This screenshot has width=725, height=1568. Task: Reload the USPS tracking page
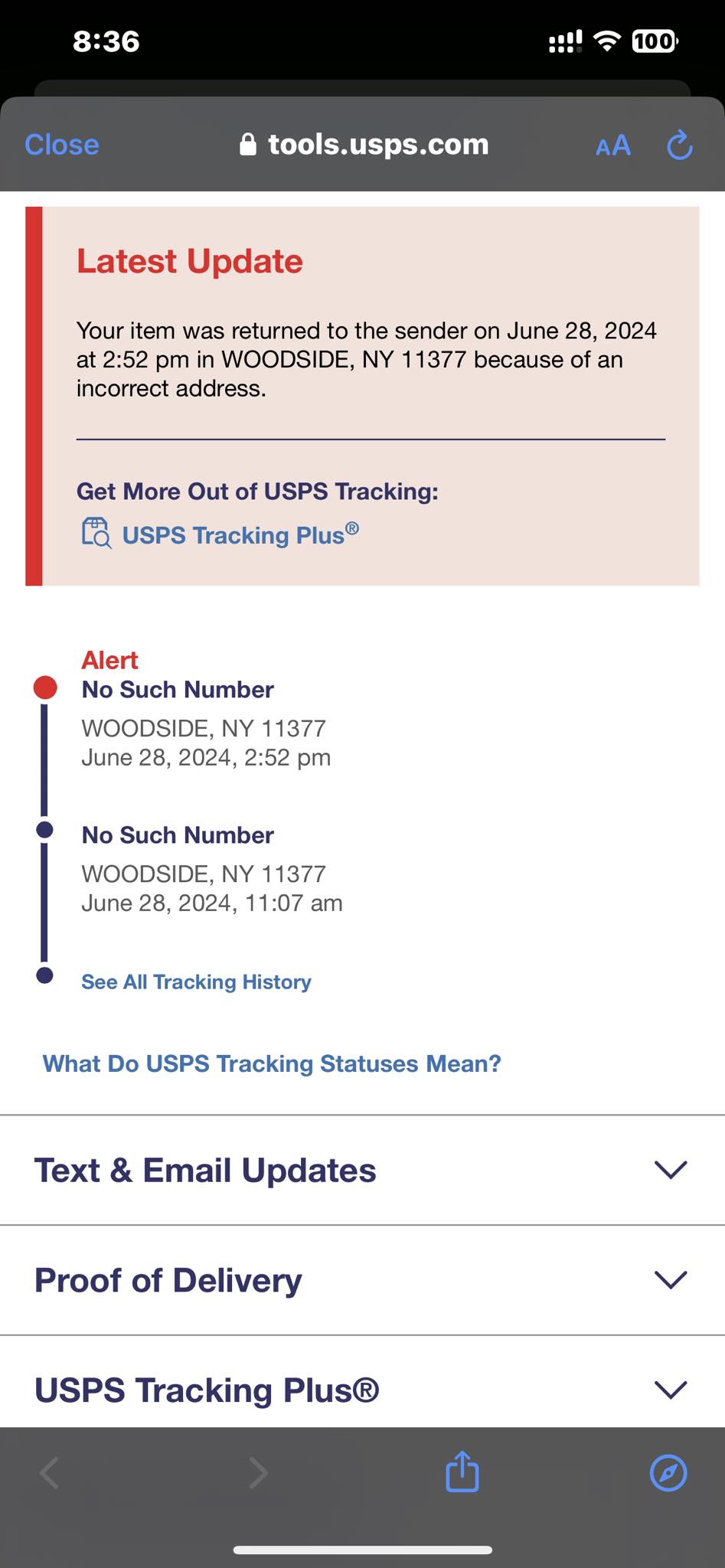coord(679,145)
